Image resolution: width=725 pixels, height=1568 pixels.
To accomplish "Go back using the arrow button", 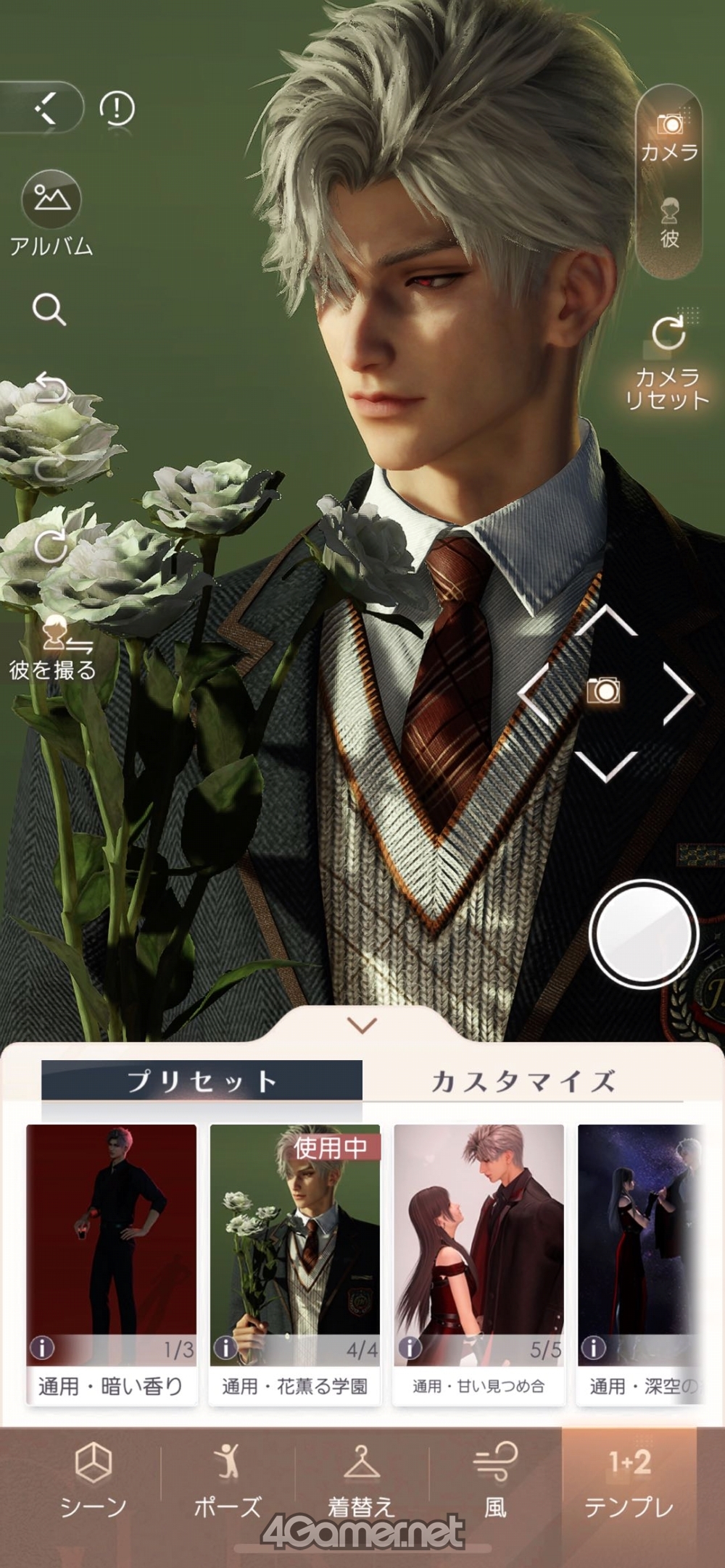I will [x=43, y=108].
